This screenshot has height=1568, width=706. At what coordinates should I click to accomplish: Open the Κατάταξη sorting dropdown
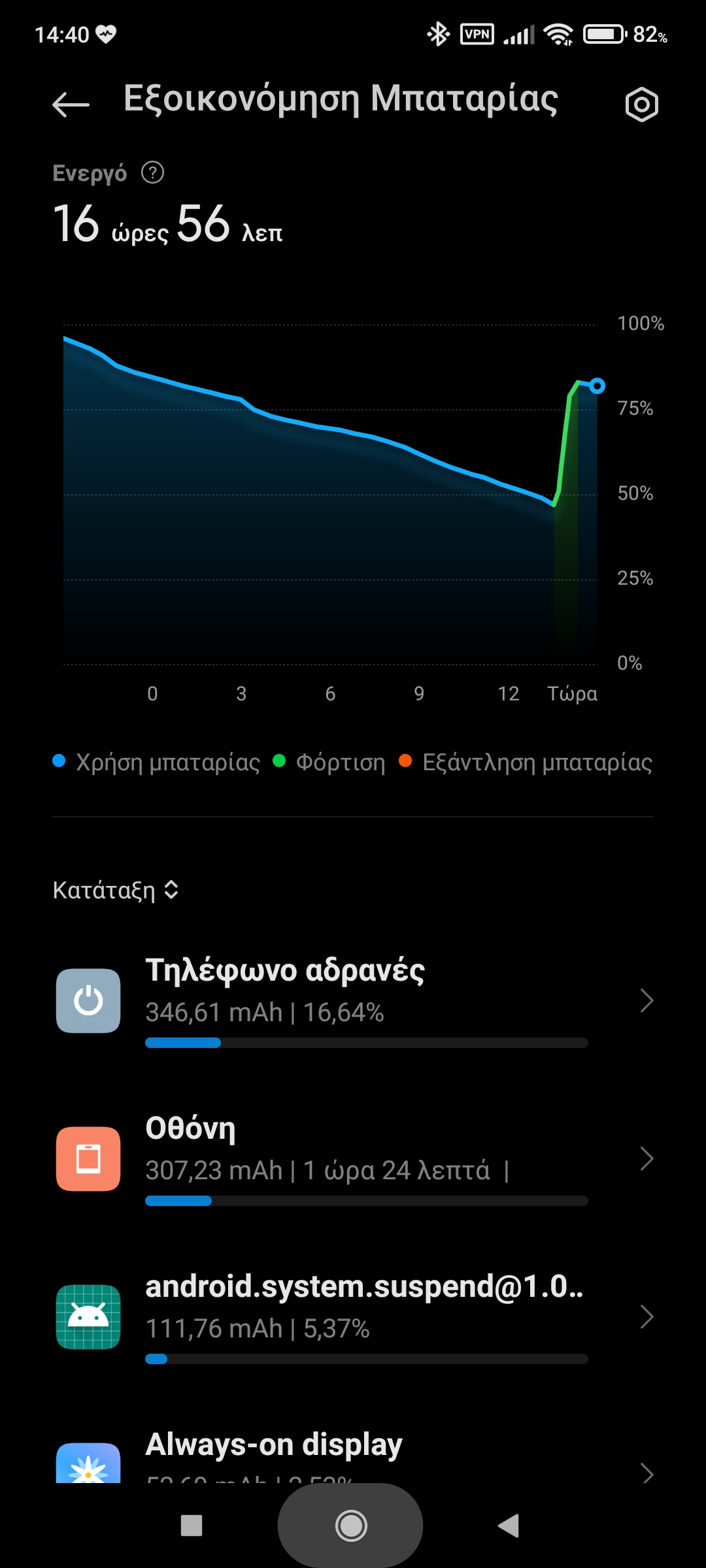tap(116, 890)
